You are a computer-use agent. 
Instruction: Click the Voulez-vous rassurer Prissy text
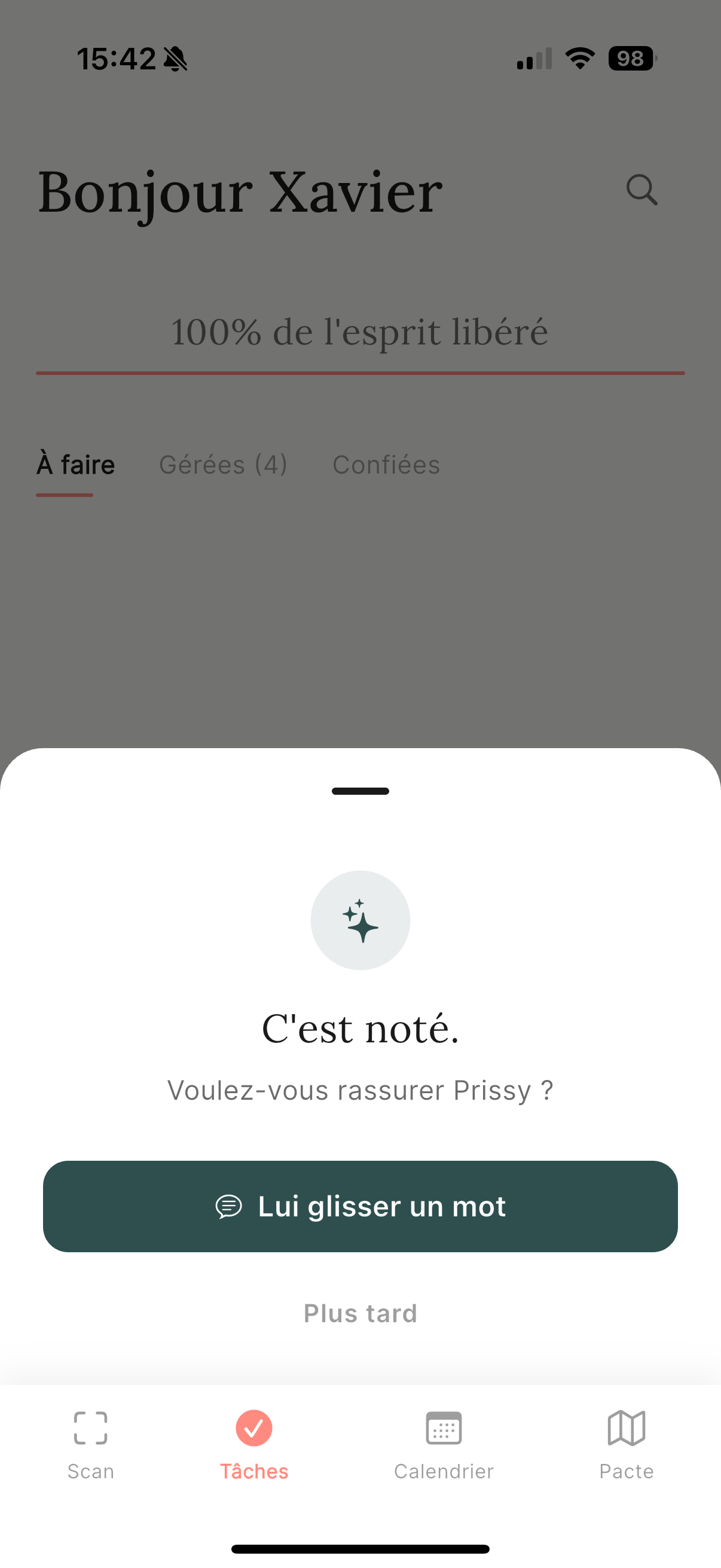coord(360,1090)
